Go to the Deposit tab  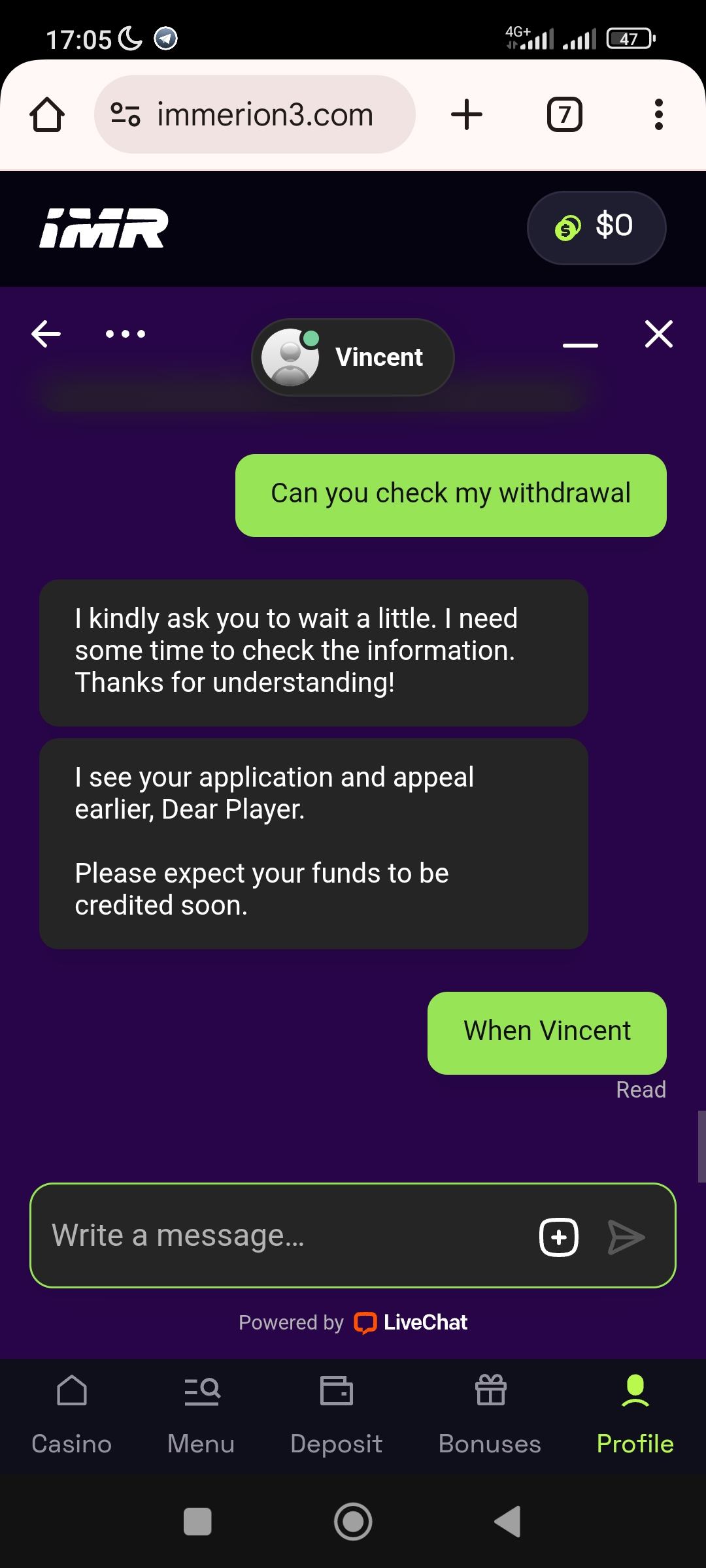[336, 1414]
